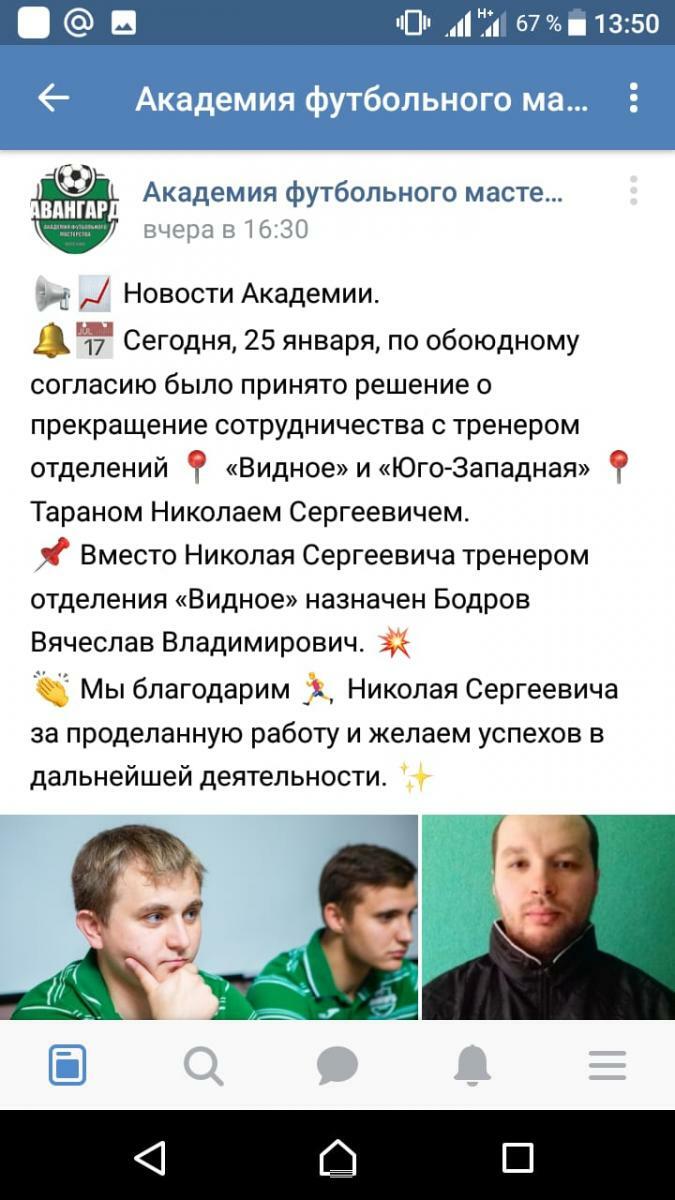The width and height of the screenshot is (675, 1200).
Task: Open the notifications bell tab
Action: click(472, 1065)
